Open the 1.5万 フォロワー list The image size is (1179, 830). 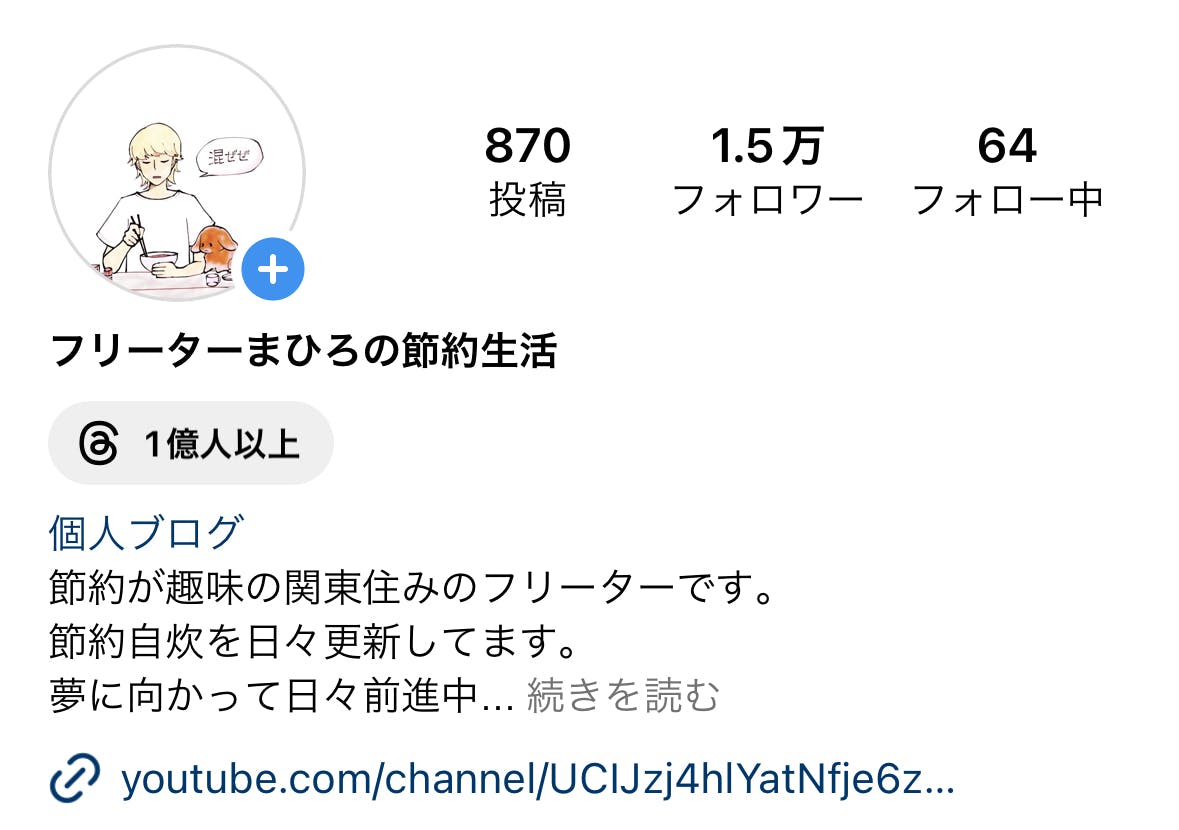coord(767,171)
